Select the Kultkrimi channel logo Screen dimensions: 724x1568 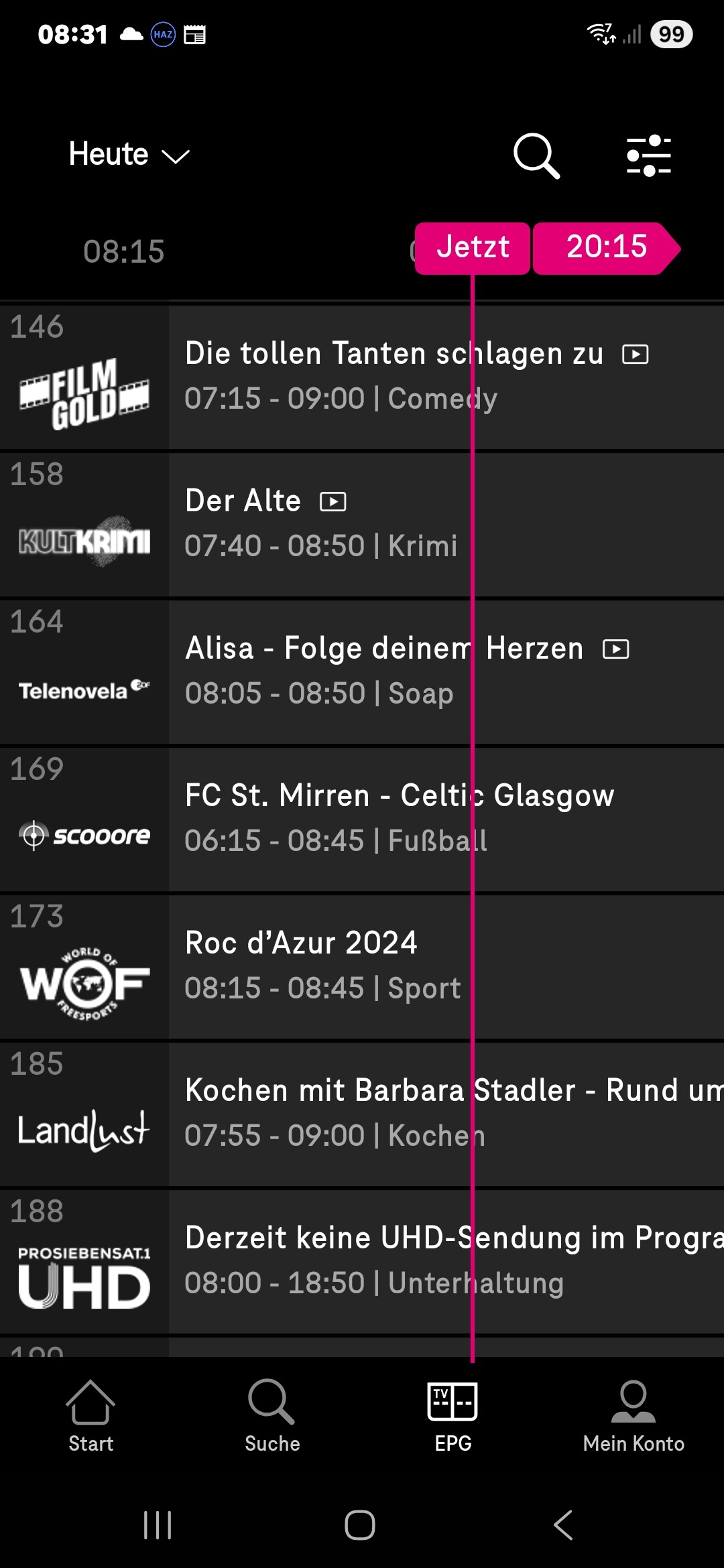(x=84, y=540)
